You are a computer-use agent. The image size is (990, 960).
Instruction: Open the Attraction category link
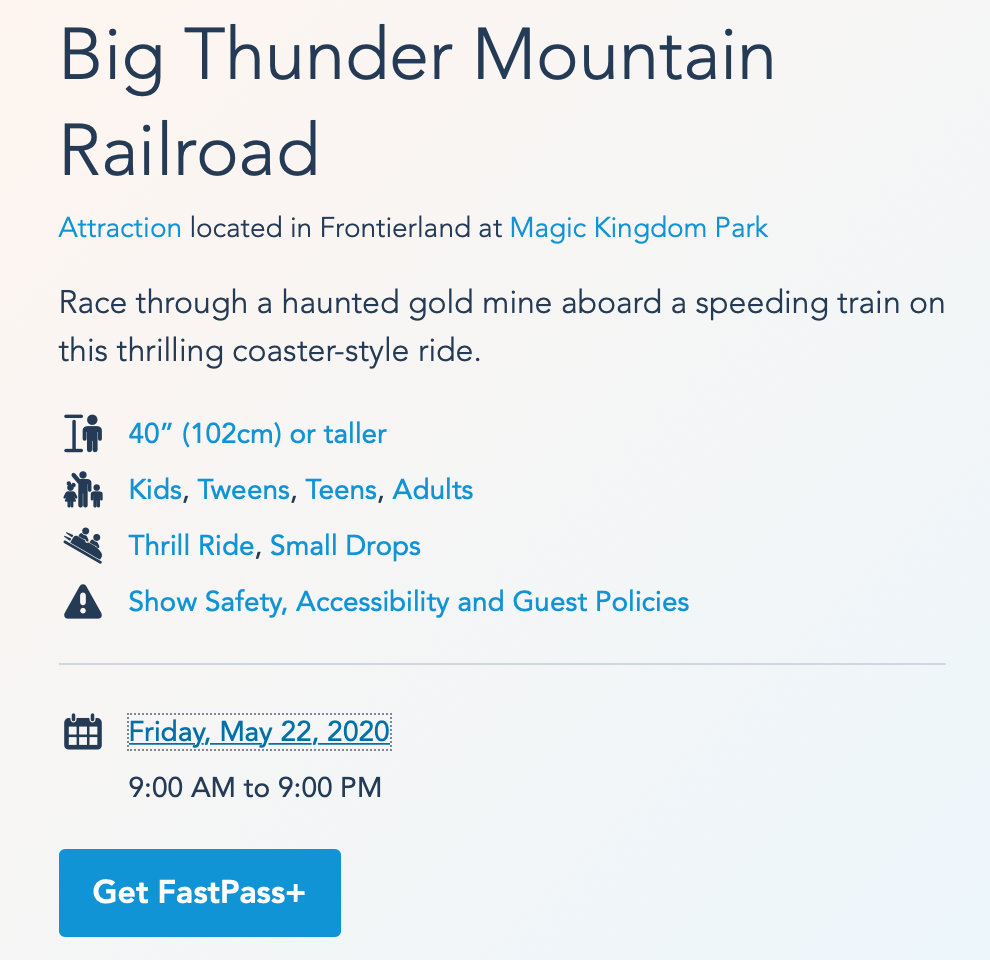point(120,228)
